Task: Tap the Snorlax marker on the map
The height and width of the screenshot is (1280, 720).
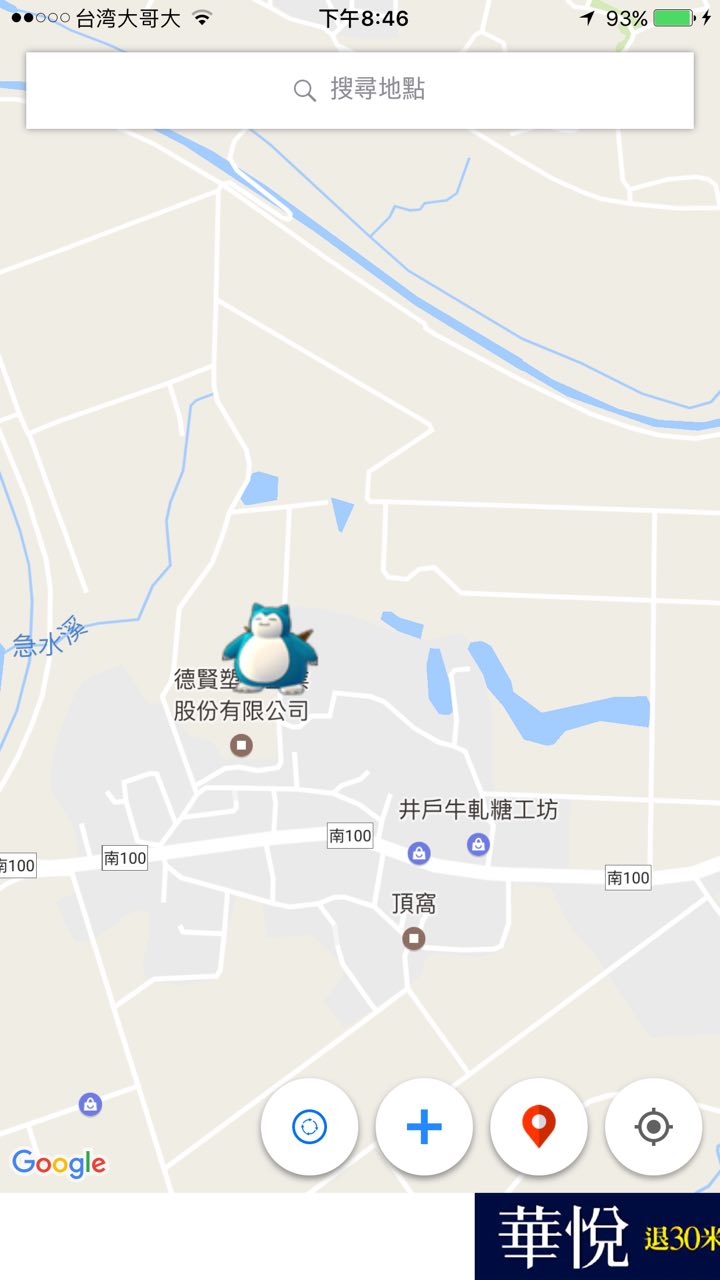Action: pyautogui.click(x=269, y=650)
